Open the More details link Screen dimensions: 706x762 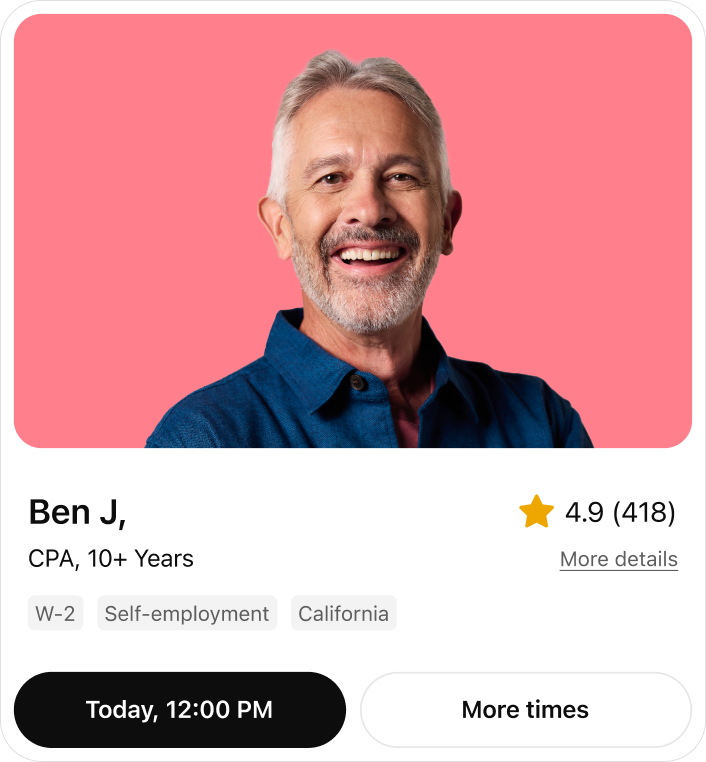click(x=618, y=559)
